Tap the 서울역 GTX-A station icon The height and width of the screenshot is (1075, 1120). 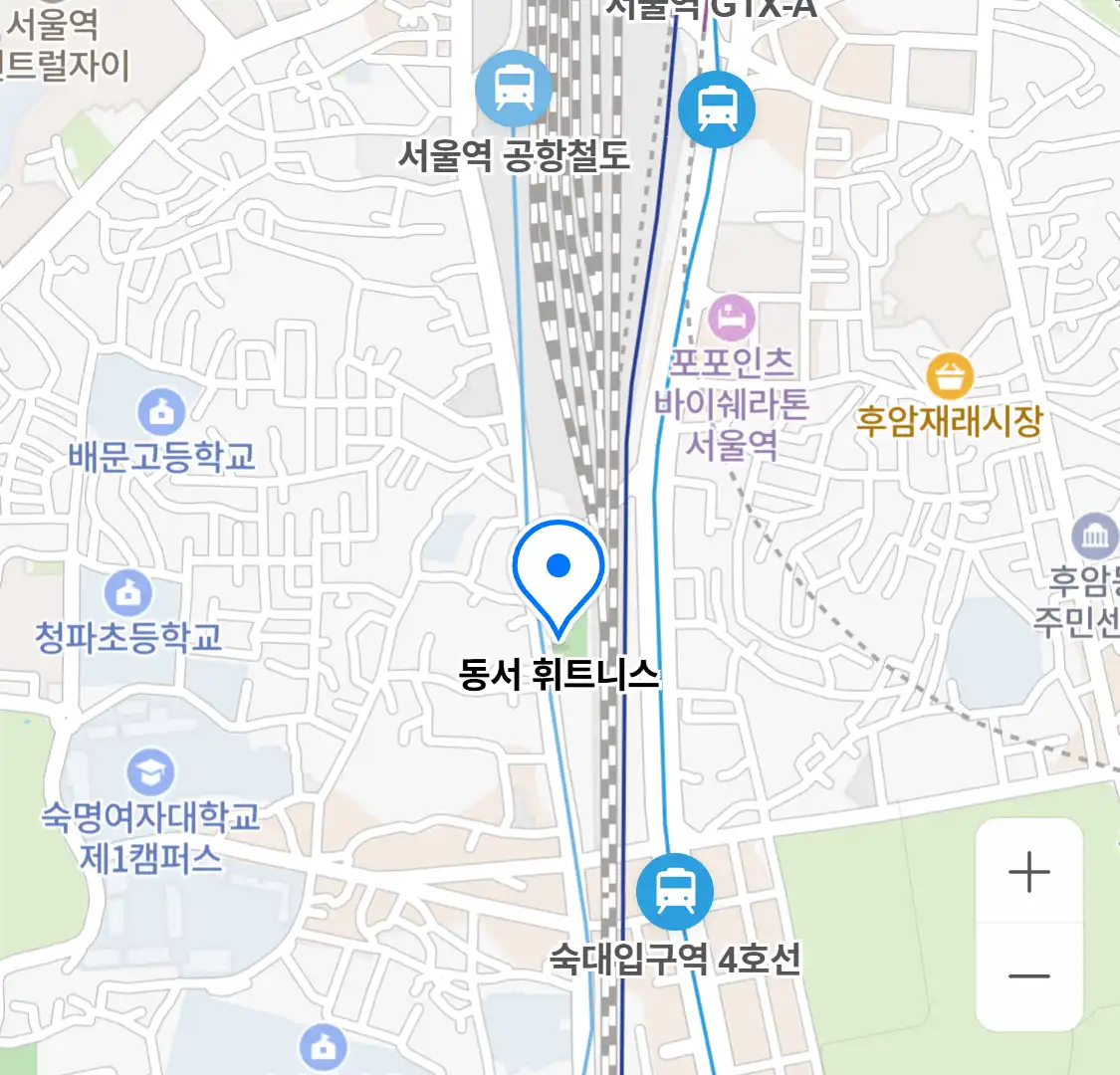717,108
